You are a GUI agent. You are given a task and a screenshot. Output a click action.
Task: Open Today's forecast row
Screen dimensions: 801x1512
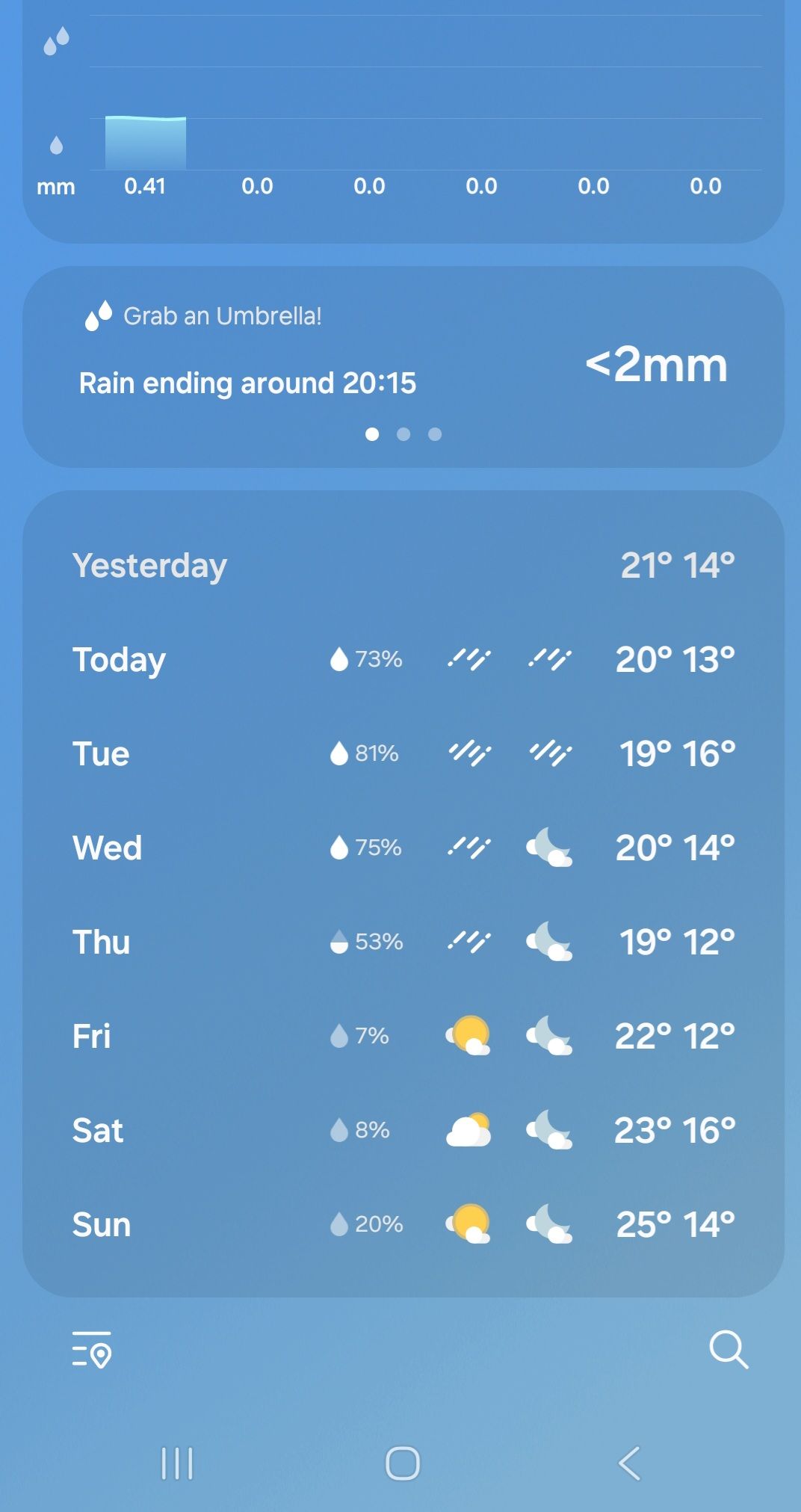point(403,659)
